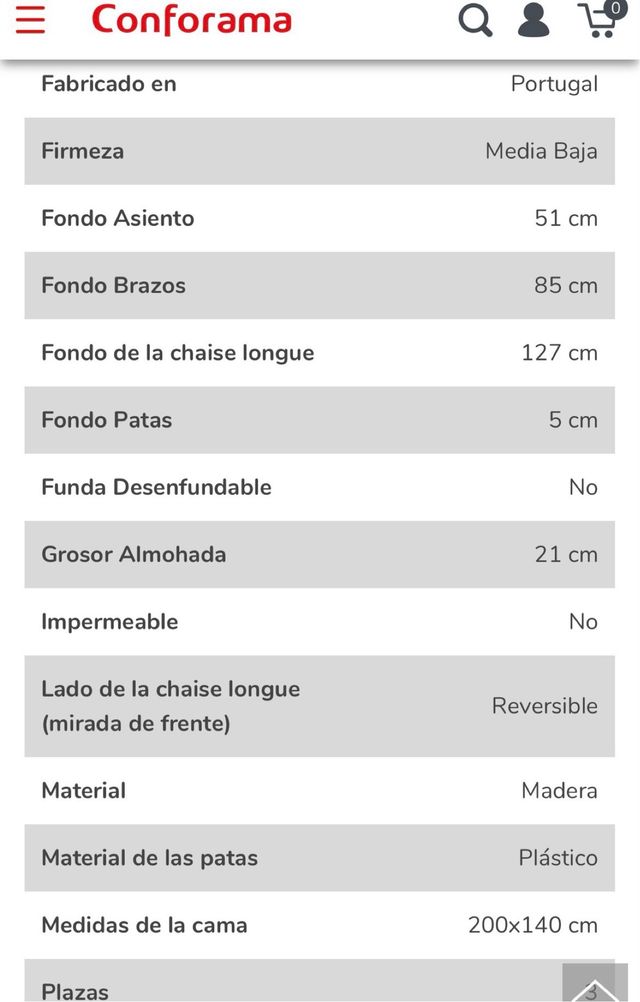Jump back to top of page
Screen dimensions: 640x1002
pos(594,984)
